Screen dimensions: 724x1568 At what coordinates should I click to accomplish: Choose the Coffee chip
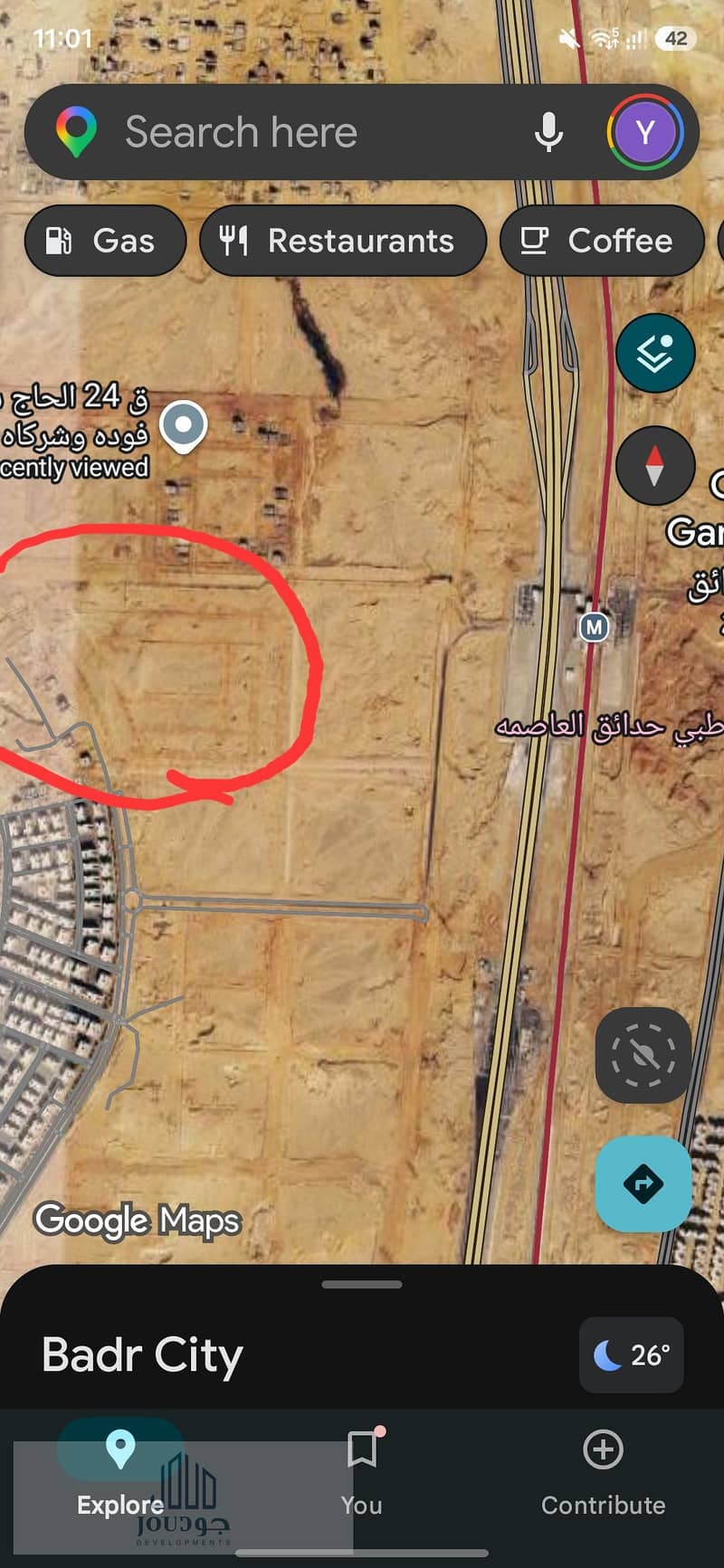(x=602, y=241)
